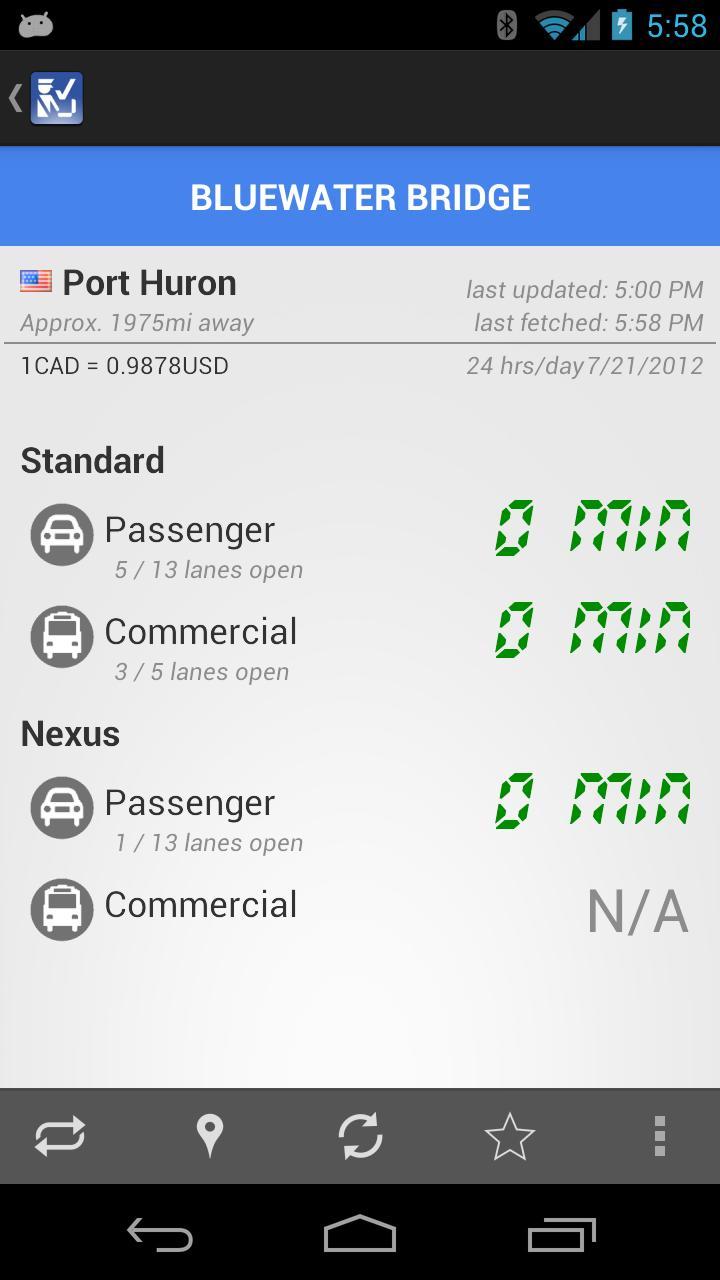
Task: Refresh the wait times
Action: [360, 1137]
